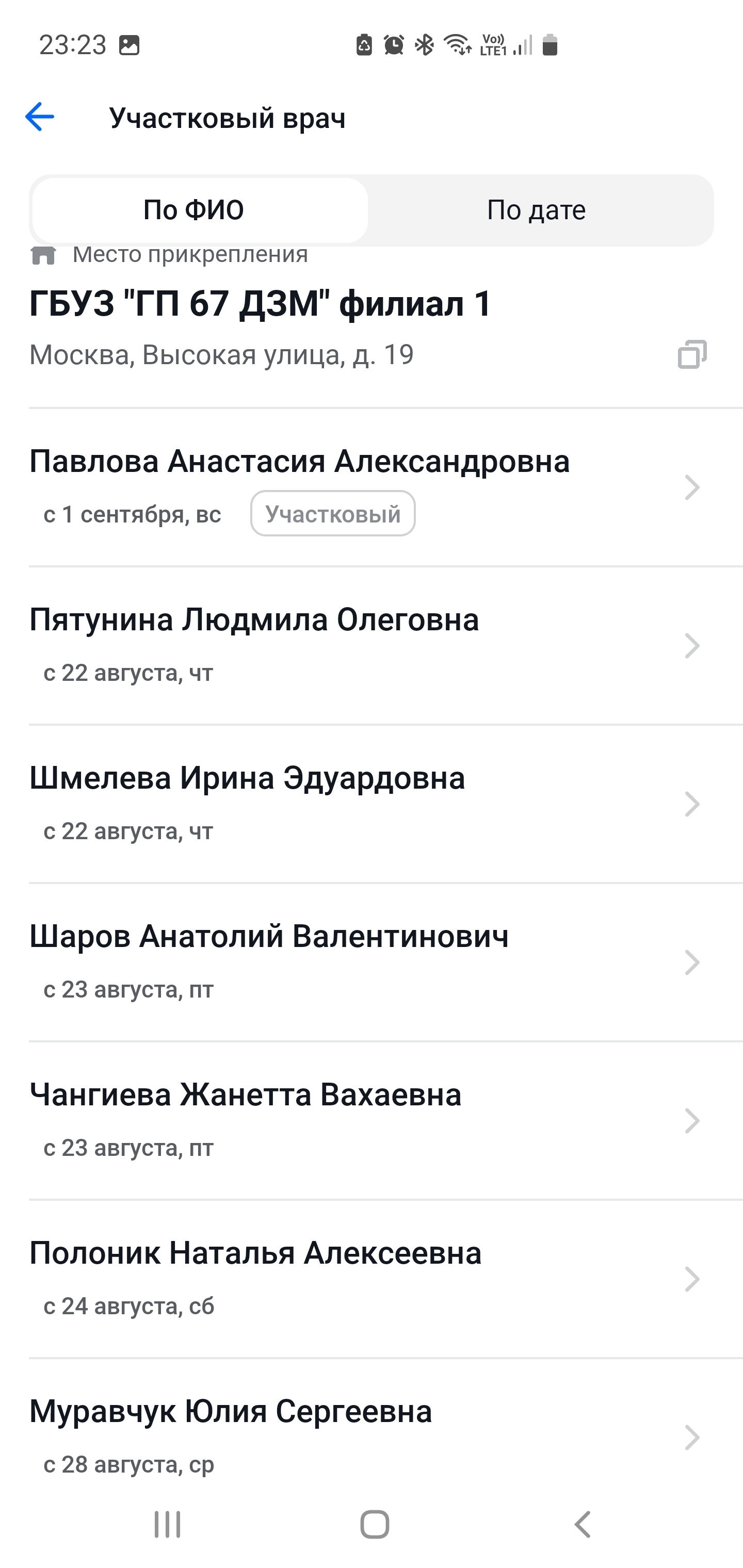Copy the clinic address
The height and width of the screenshot is (1568, 743).
point(692,354)
